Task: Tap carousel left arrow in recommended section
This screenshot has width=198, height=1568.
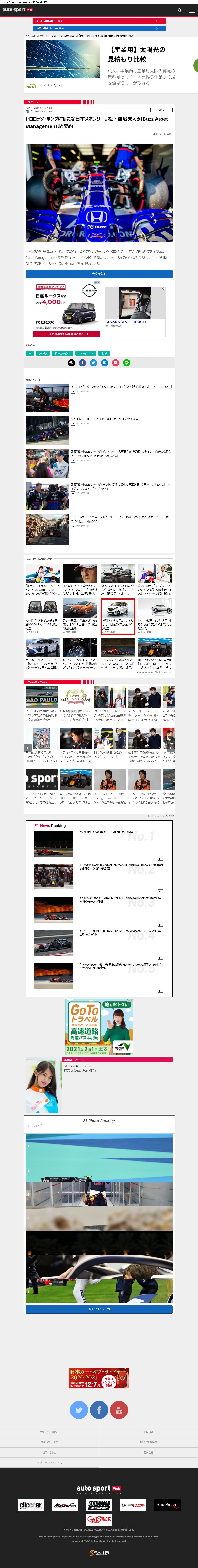Action: coord(27,748)
